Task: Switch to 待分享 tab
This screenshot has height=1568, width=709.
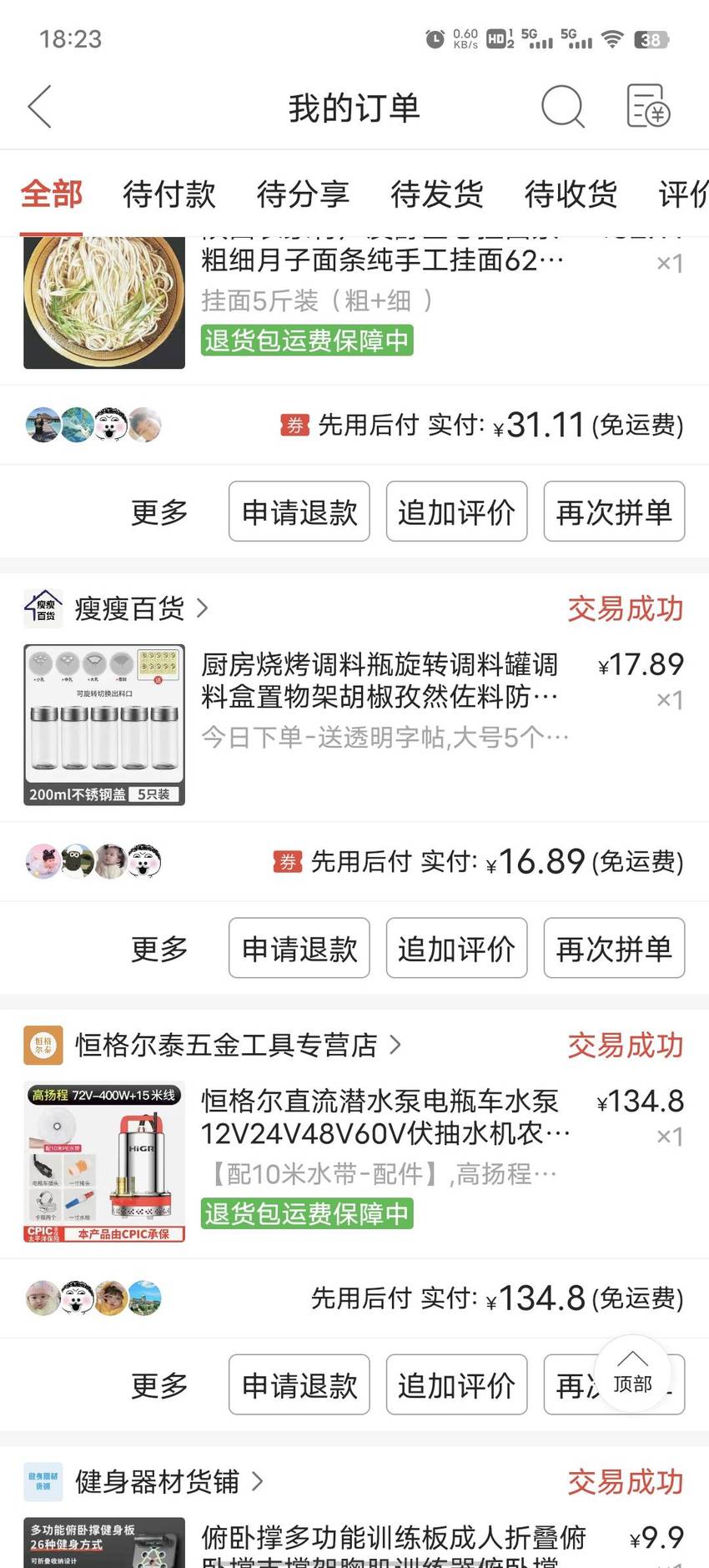Action: pos(303,194)
